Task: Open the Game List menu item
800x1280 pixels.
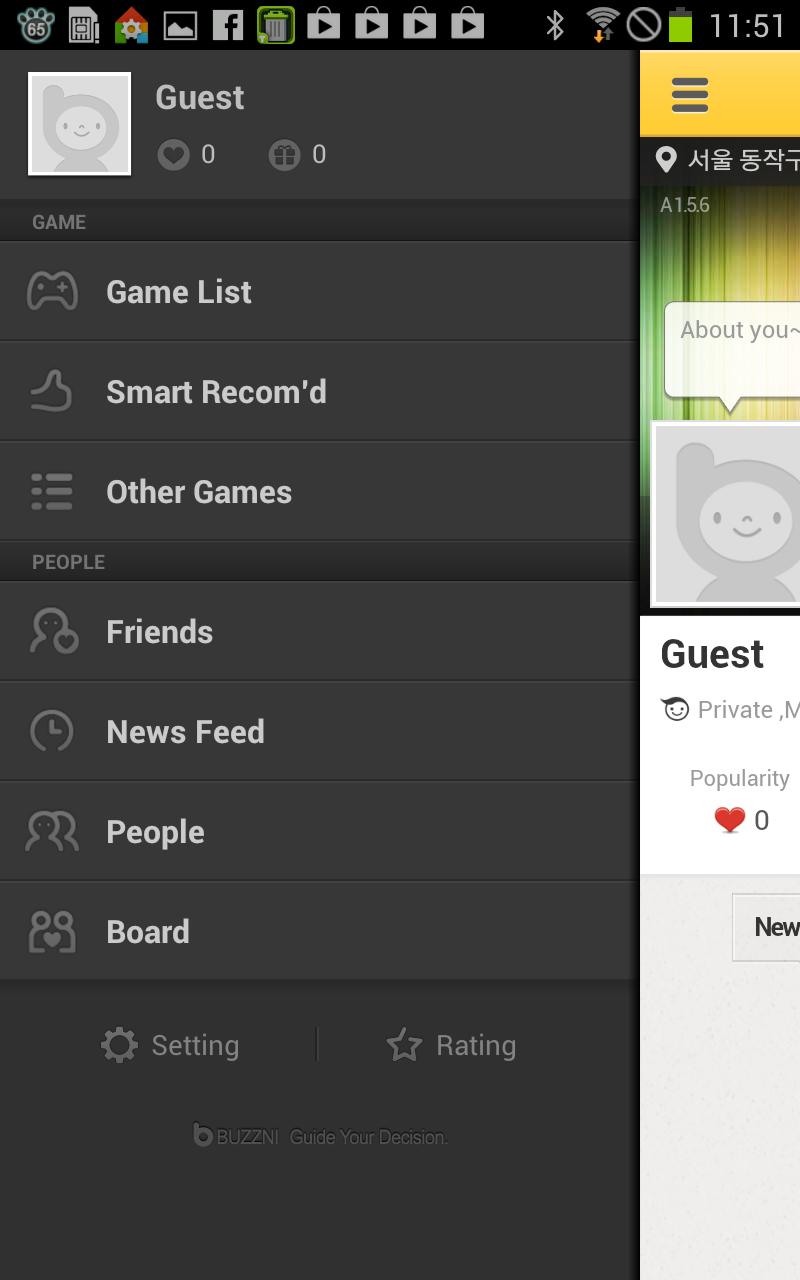Action: (x=318, y=292)
